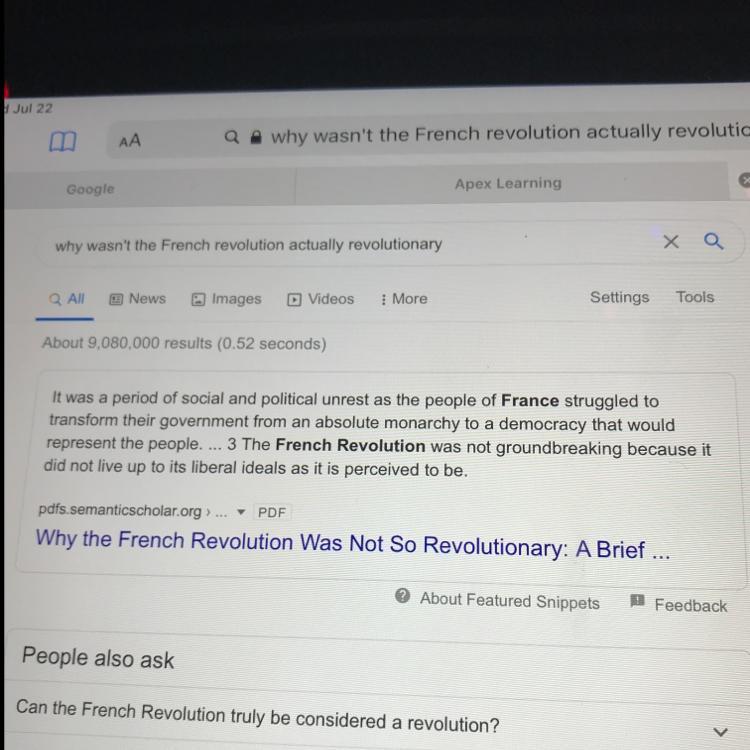Switch to the Google browser tab
Screen dimensions: 750x750
point(91,189)
